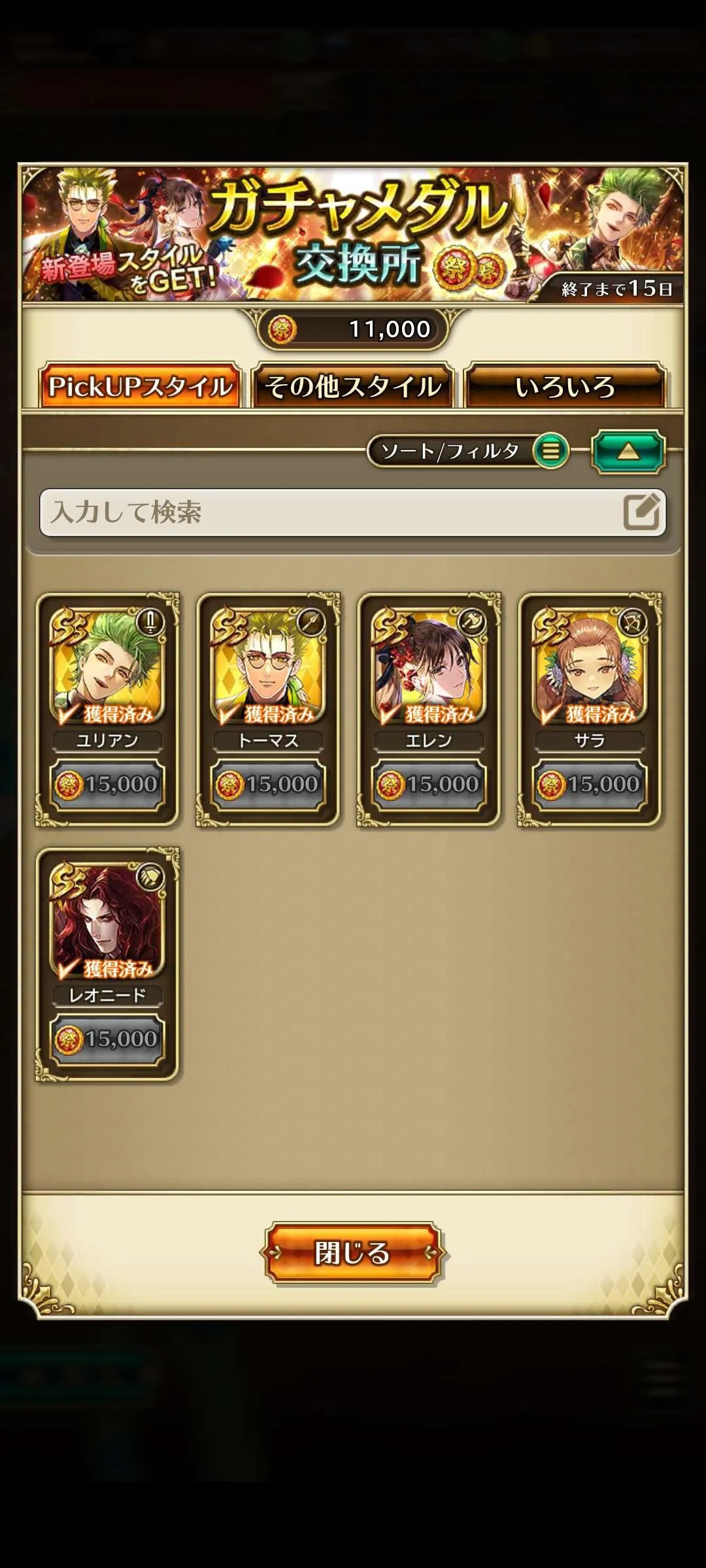Select the いろいろ tab
This screenshot has width=706, height=1568.
[565, 387]
